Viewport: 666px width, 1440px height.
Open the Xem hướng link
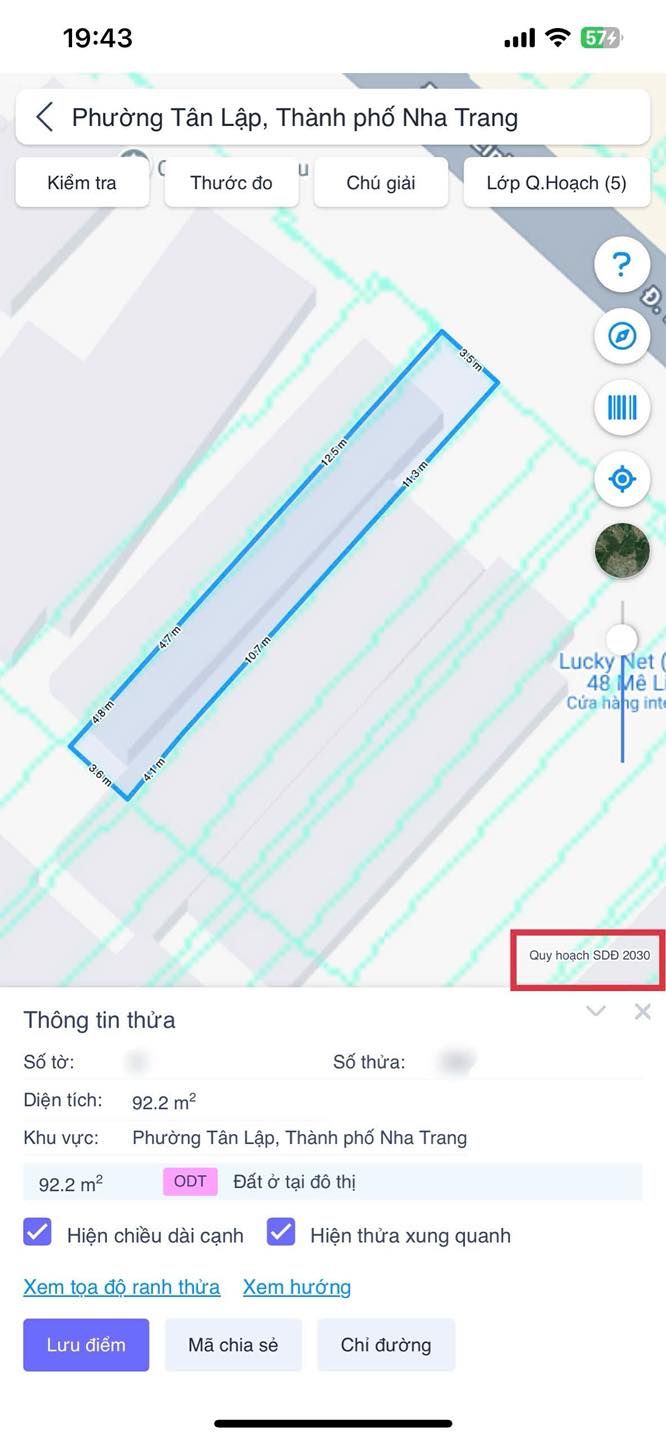pyautogui.click(x=297, y=1287)
